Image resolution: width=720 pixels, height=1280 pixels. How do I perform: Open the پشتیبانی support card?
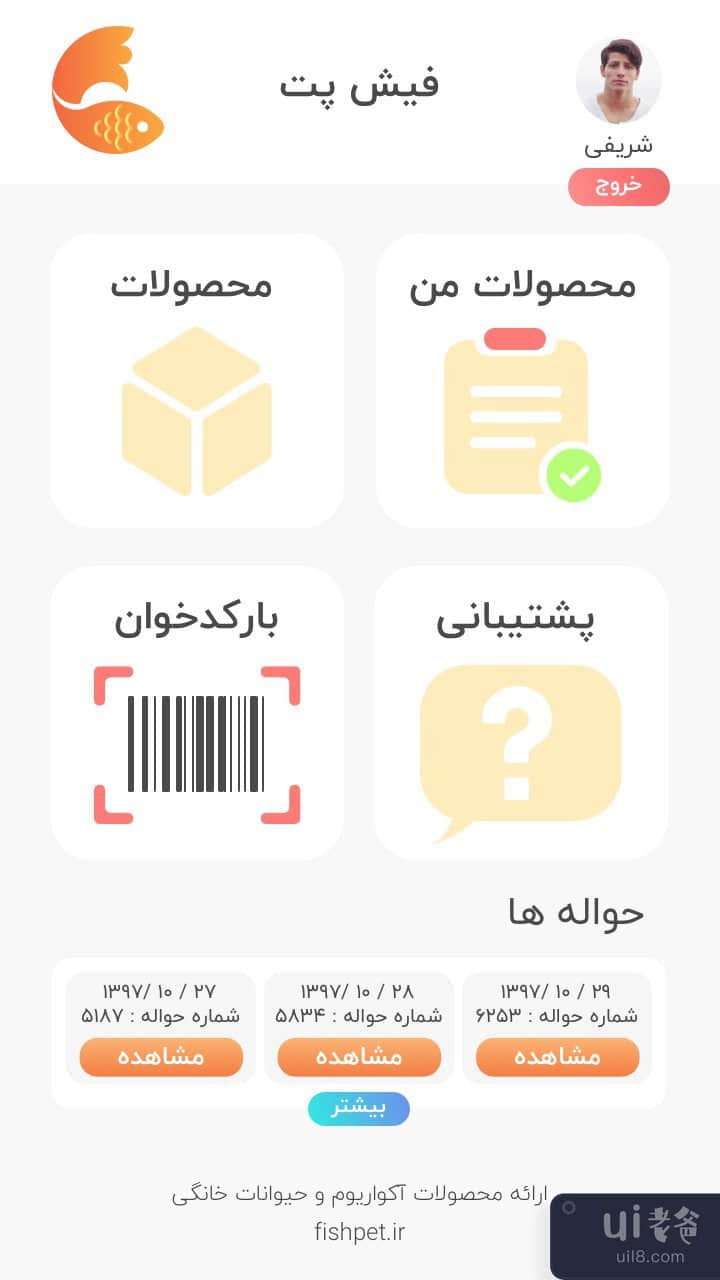click(520, 713)
